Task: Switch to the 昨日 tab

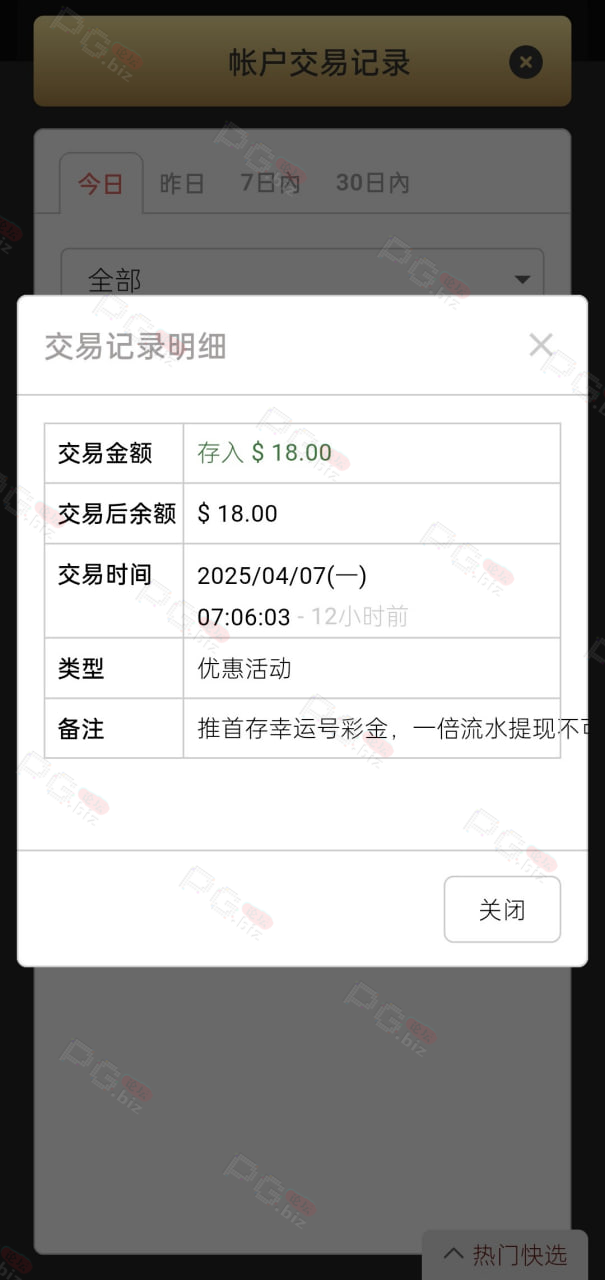Action: [182, 184]
